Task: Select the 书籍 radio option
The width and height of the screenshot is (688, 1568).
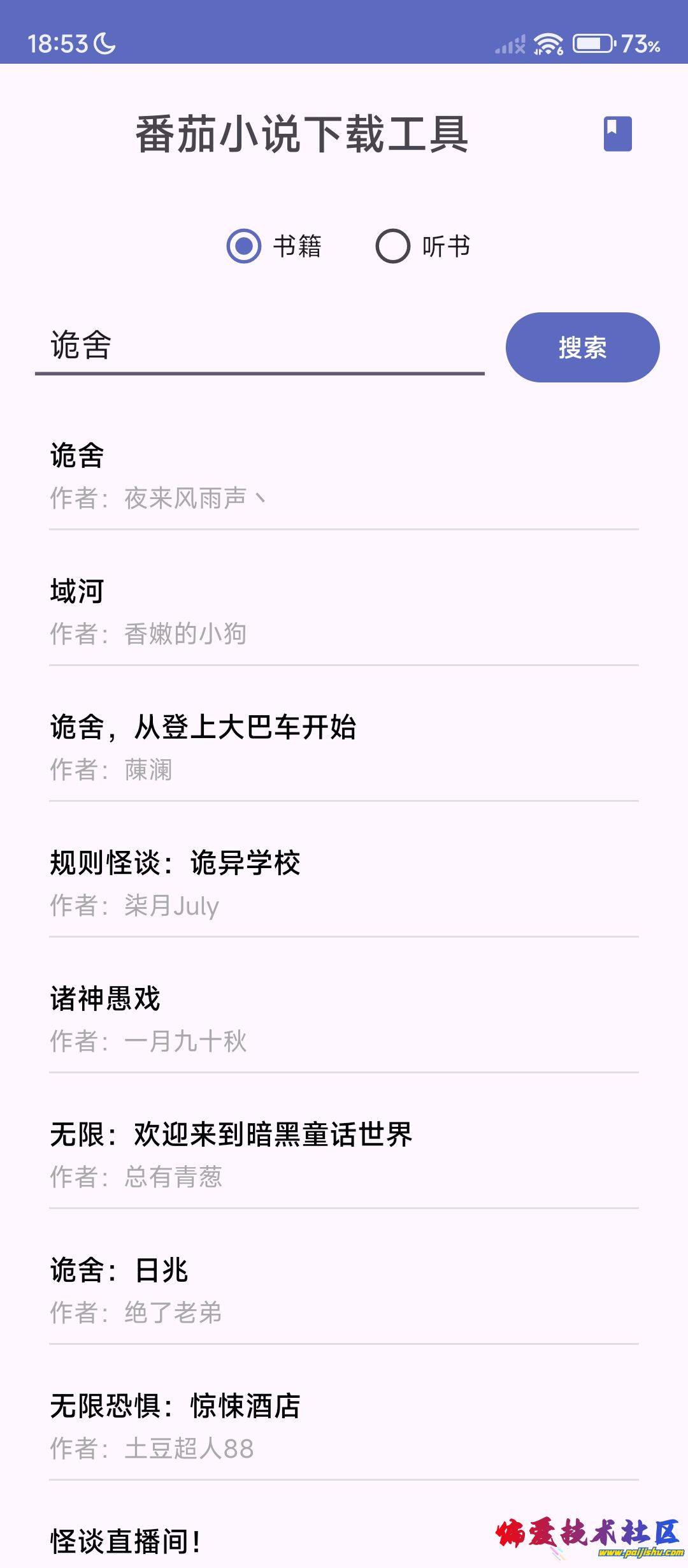Action: [244, 246]
